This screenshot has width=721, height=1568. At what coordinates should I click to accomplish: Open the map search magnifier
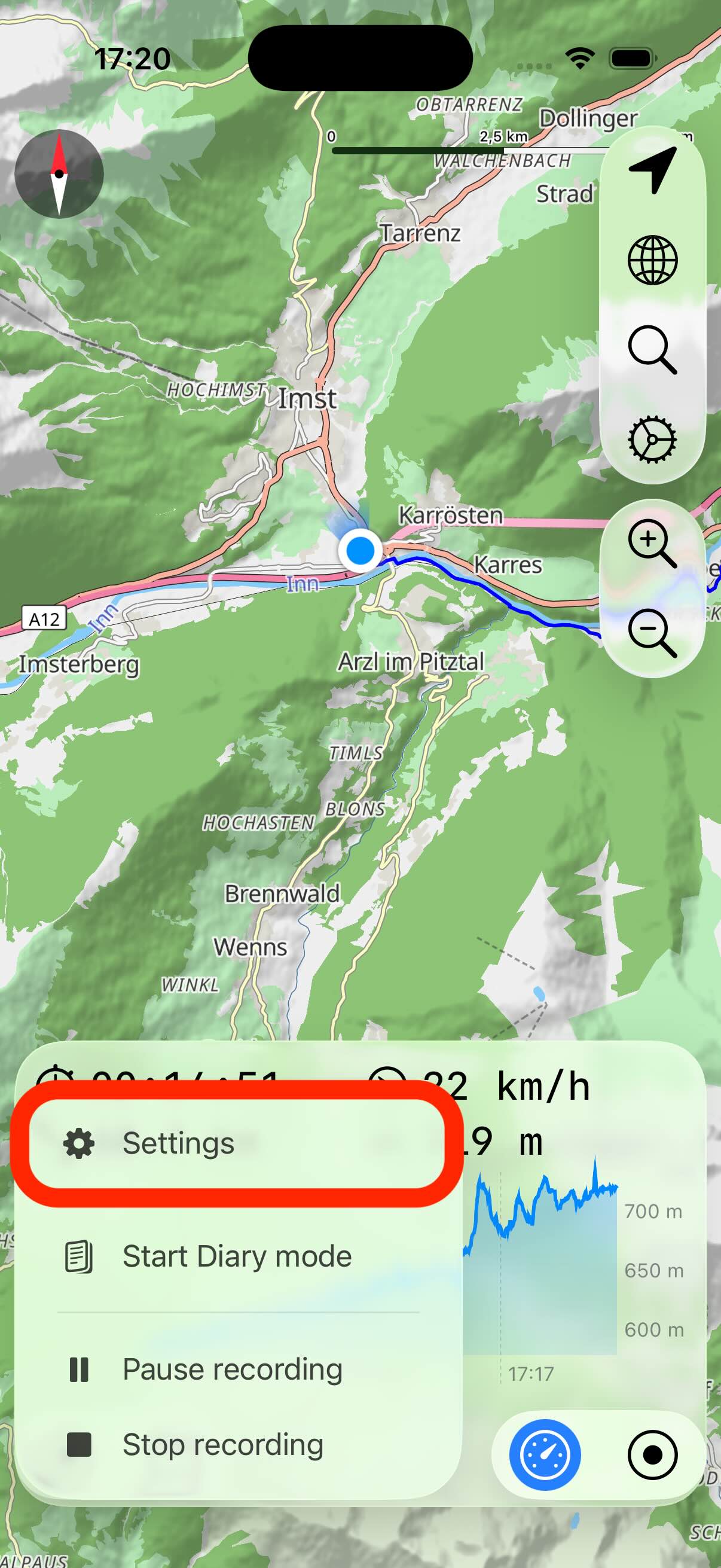click(x=652, y=349)
